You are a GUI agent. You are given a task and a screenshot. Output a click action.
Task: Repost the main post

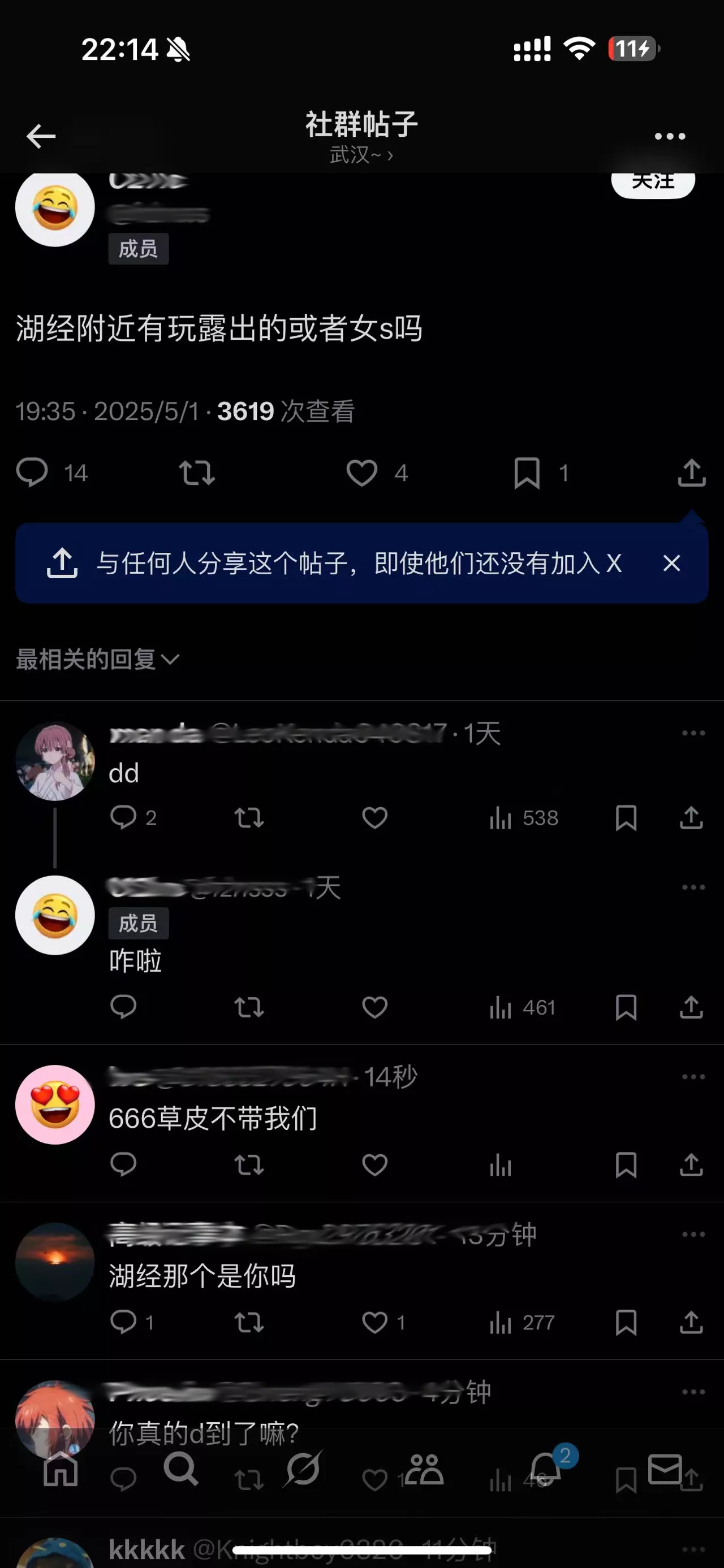pyautogui.click(x=197, y=473)
